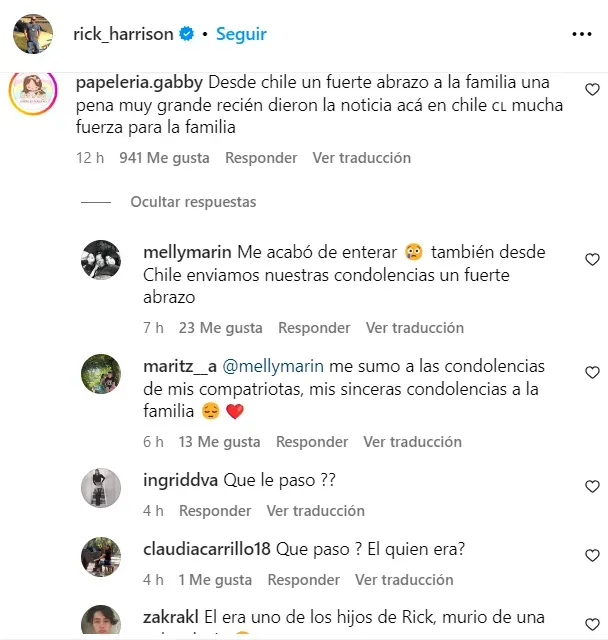
Task: Like papeleria.gabby's comment
Action: pyautogui.click(x=592, y=90)
